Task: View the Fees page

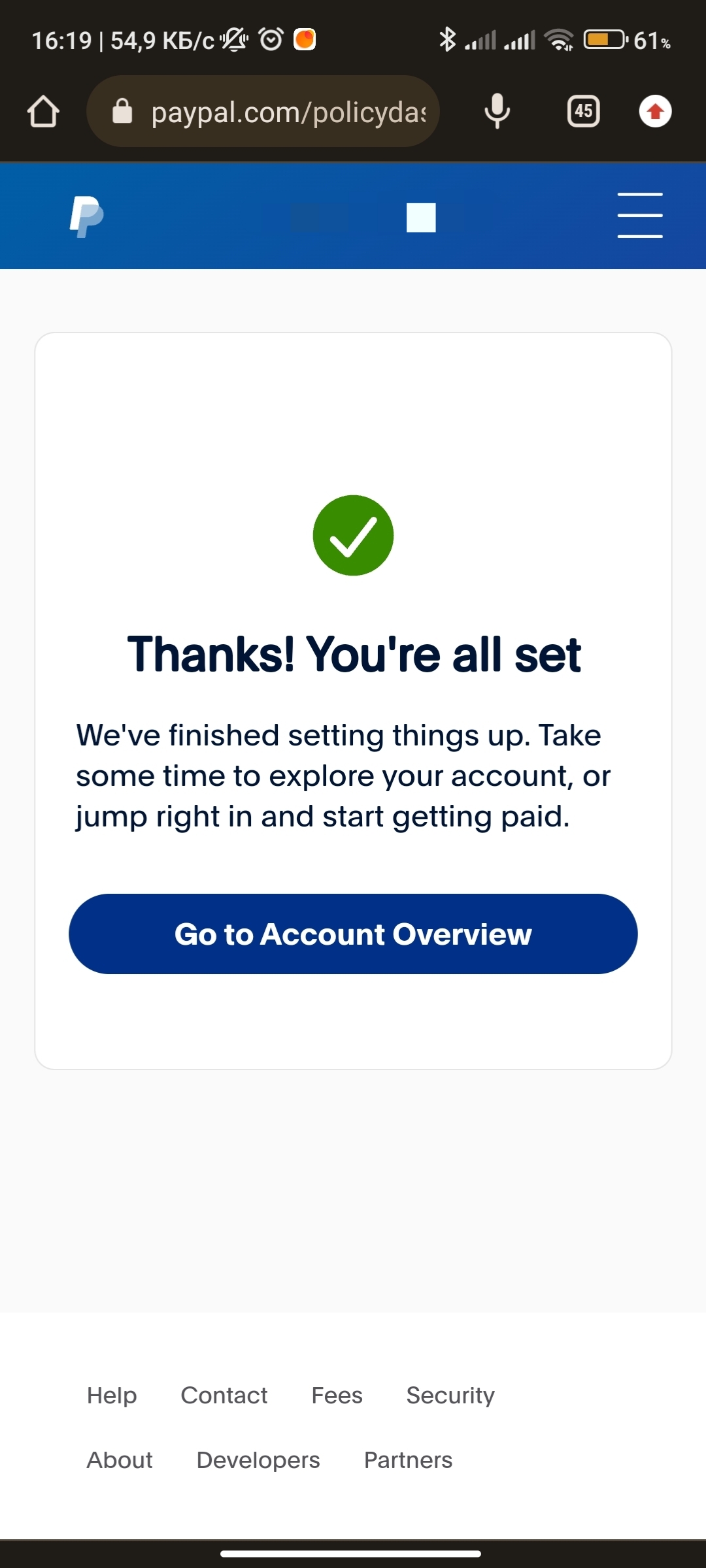Action: pos(337,1396)
